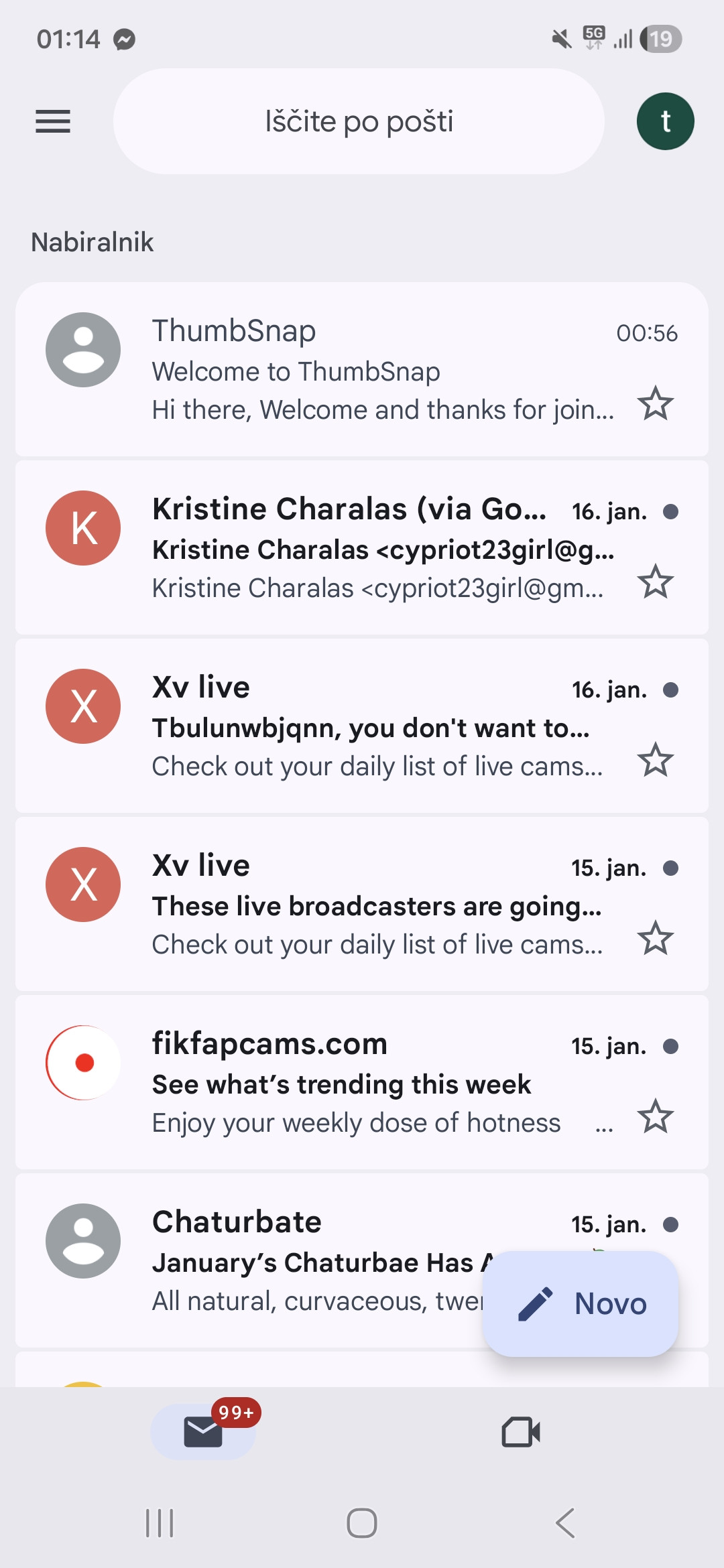Open the email from Kristine Charalas
This screenshot has width=724, height=1568.
tap(382, 548)
